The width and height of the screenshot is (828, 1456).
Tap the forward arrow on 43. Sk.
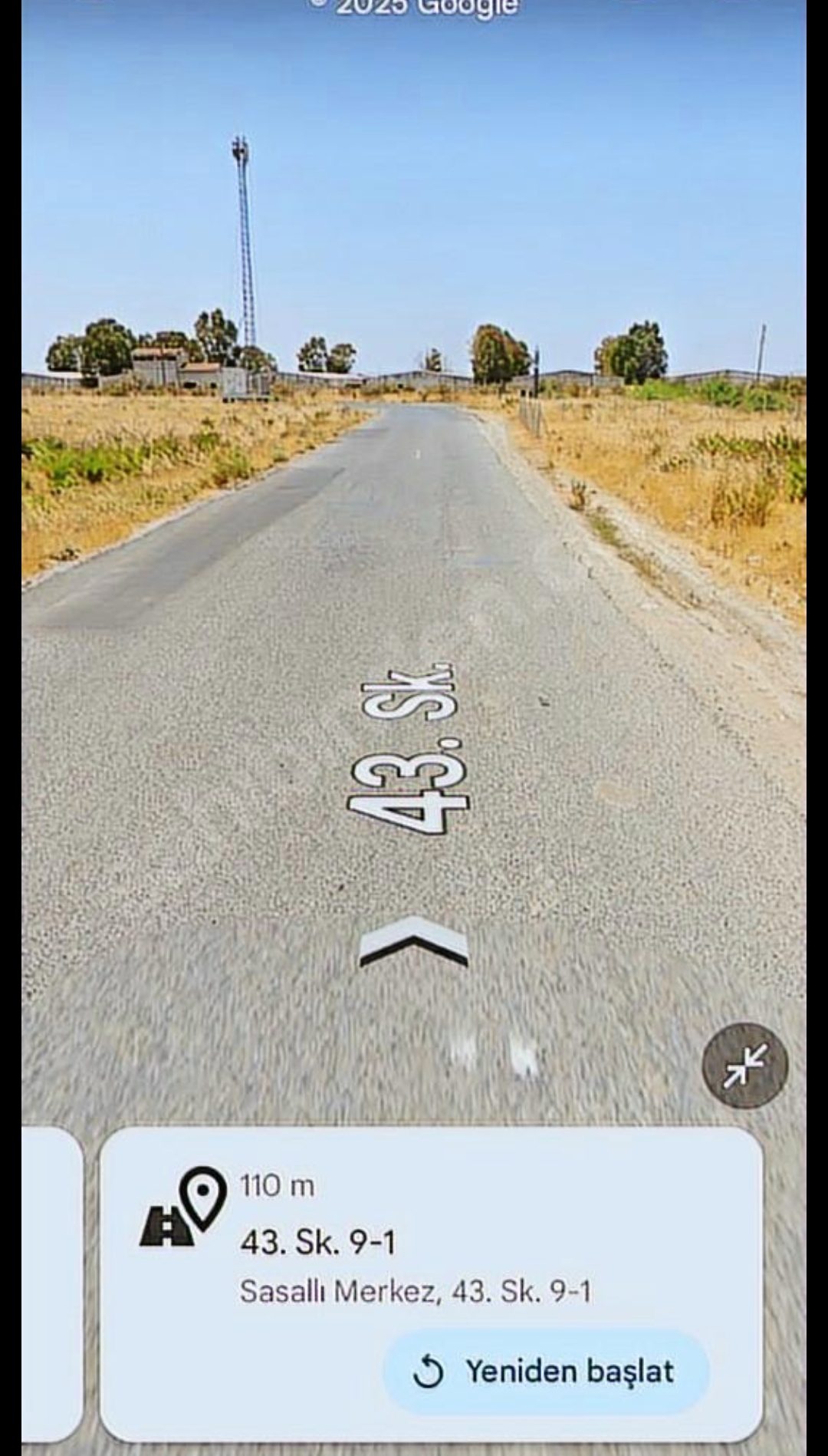click(x=414, y=941)
